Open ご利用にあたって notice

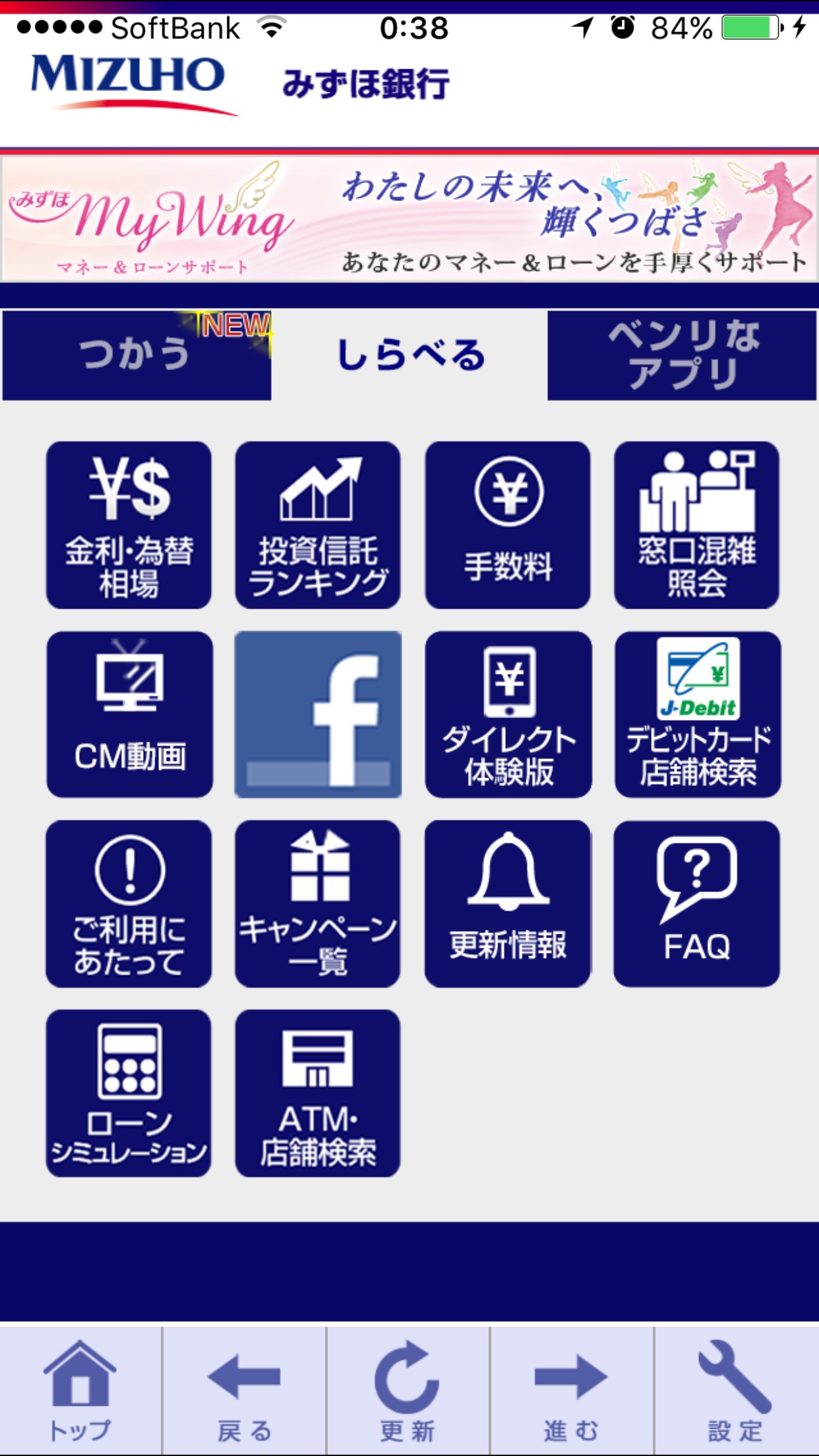[129, 903]
